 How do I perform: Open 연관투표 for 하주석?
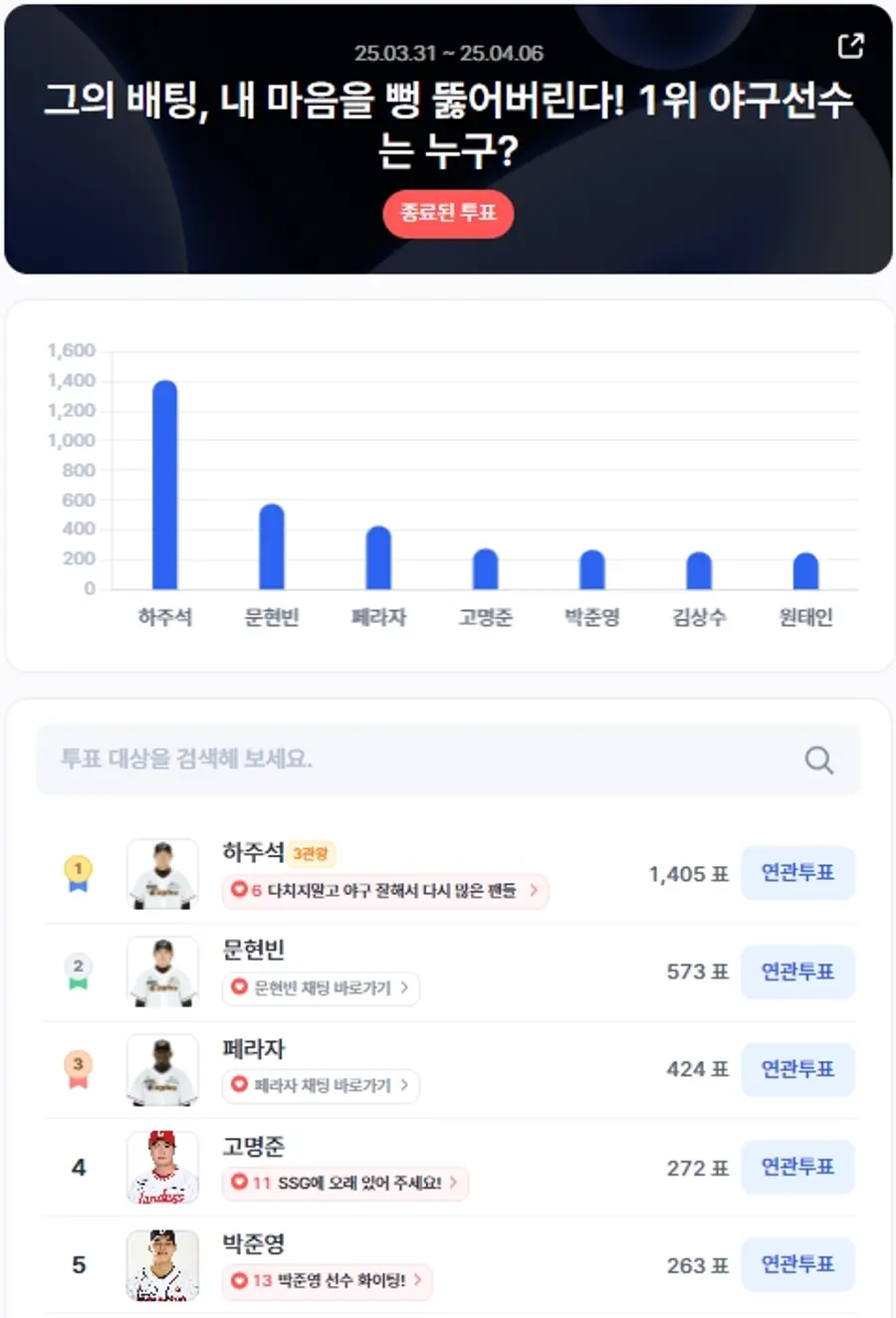797,873
